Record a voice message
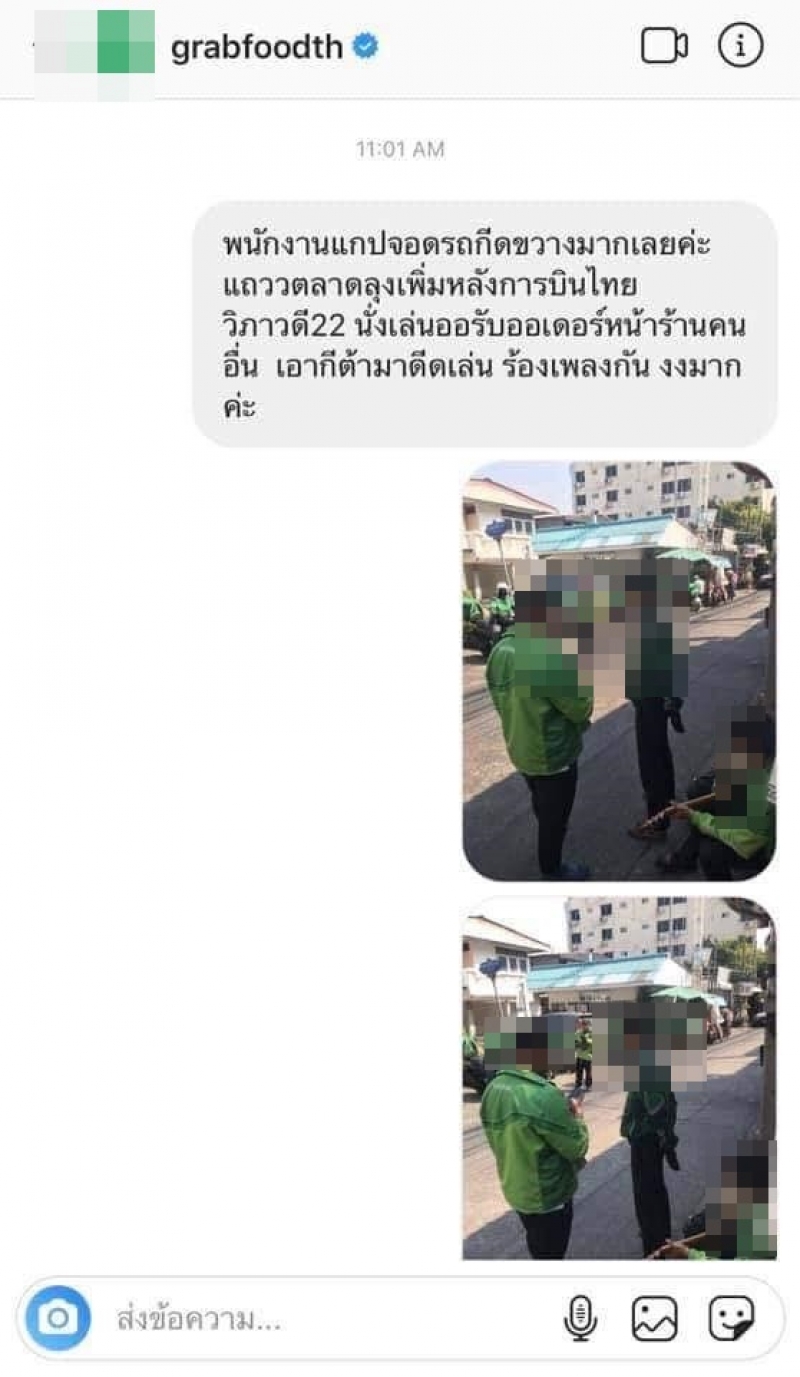800x1377 pixels. tap(580, 1318)
